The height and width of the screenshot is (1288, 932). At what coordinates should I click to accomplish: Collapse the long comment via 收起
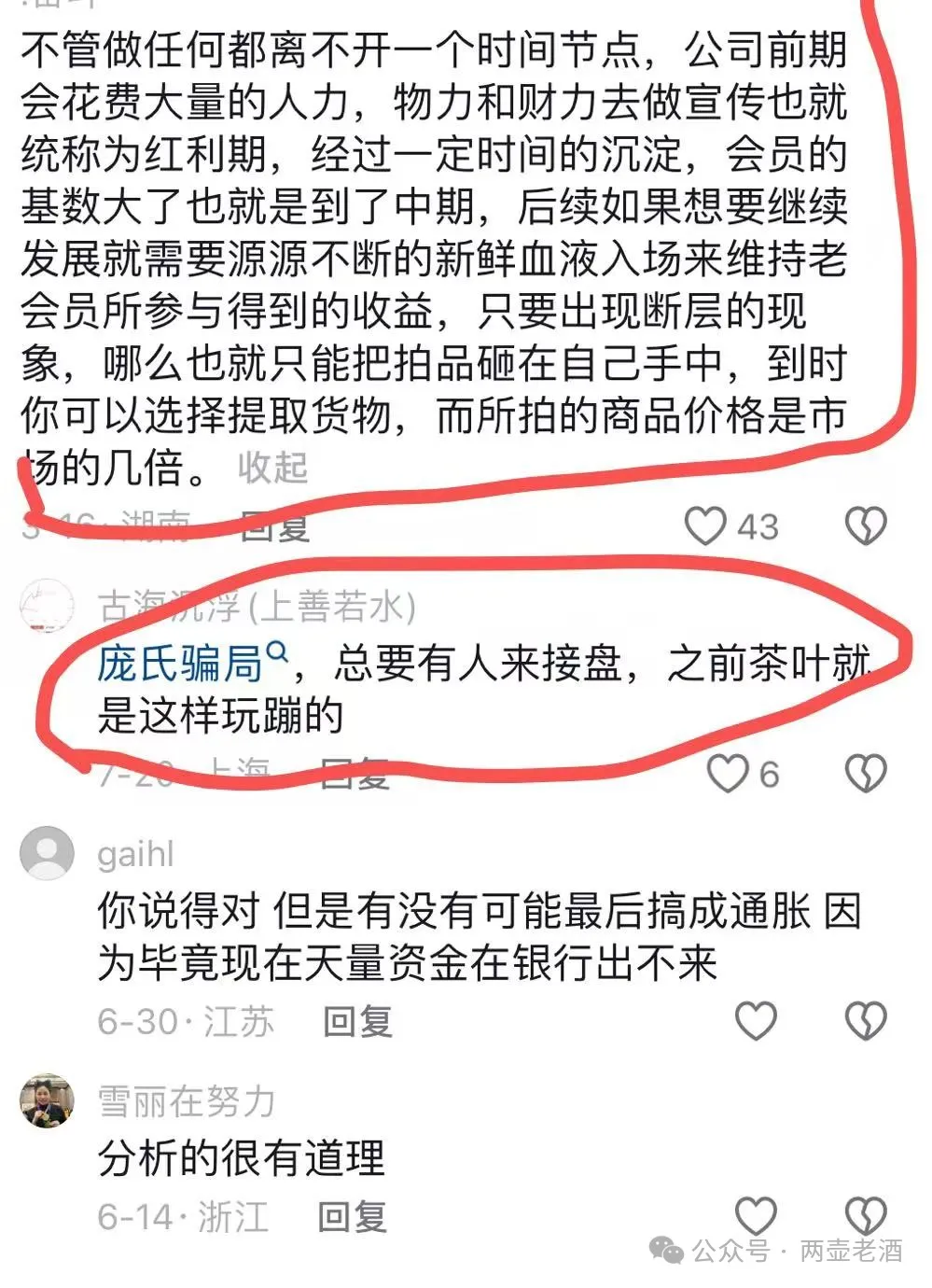pos(272,467)
